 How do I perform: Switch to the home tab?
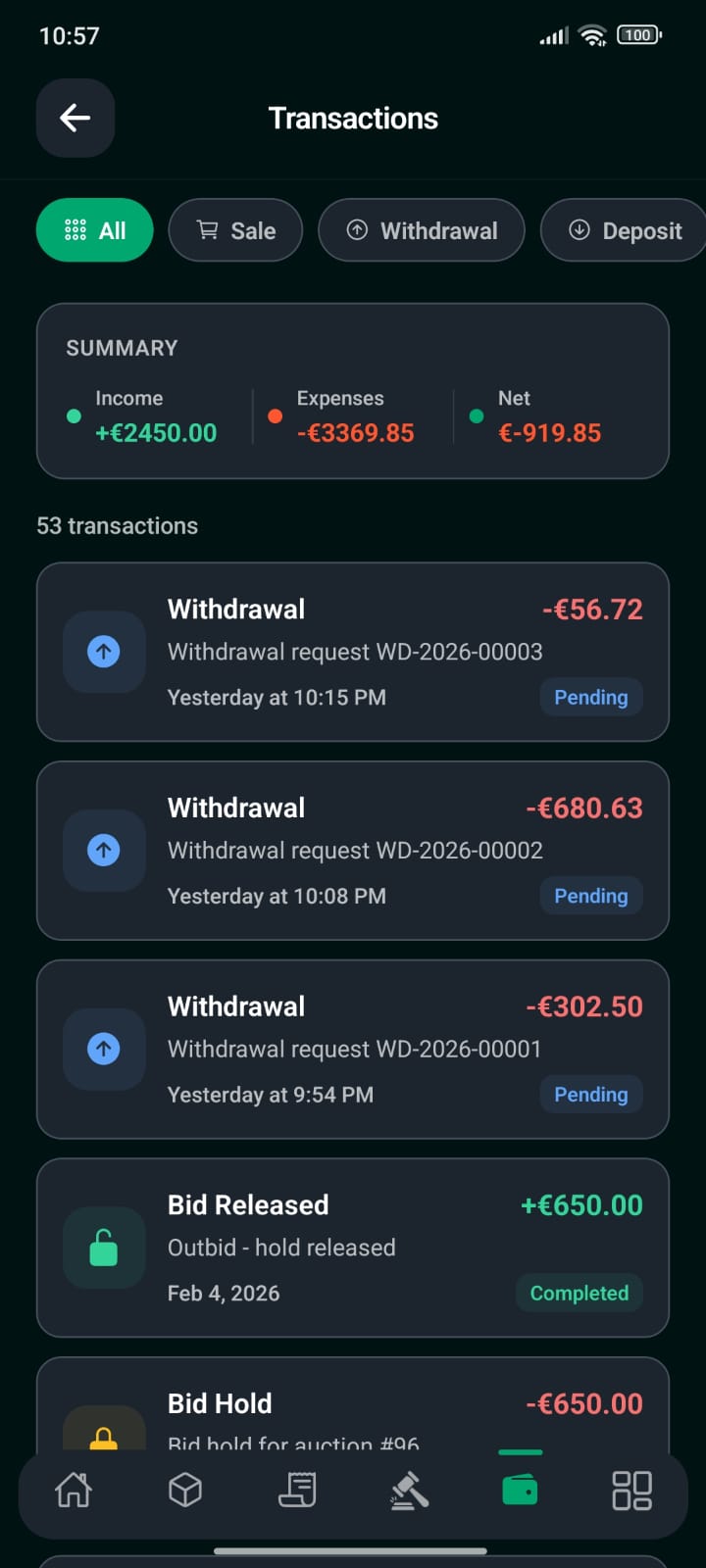point(74,1491)
